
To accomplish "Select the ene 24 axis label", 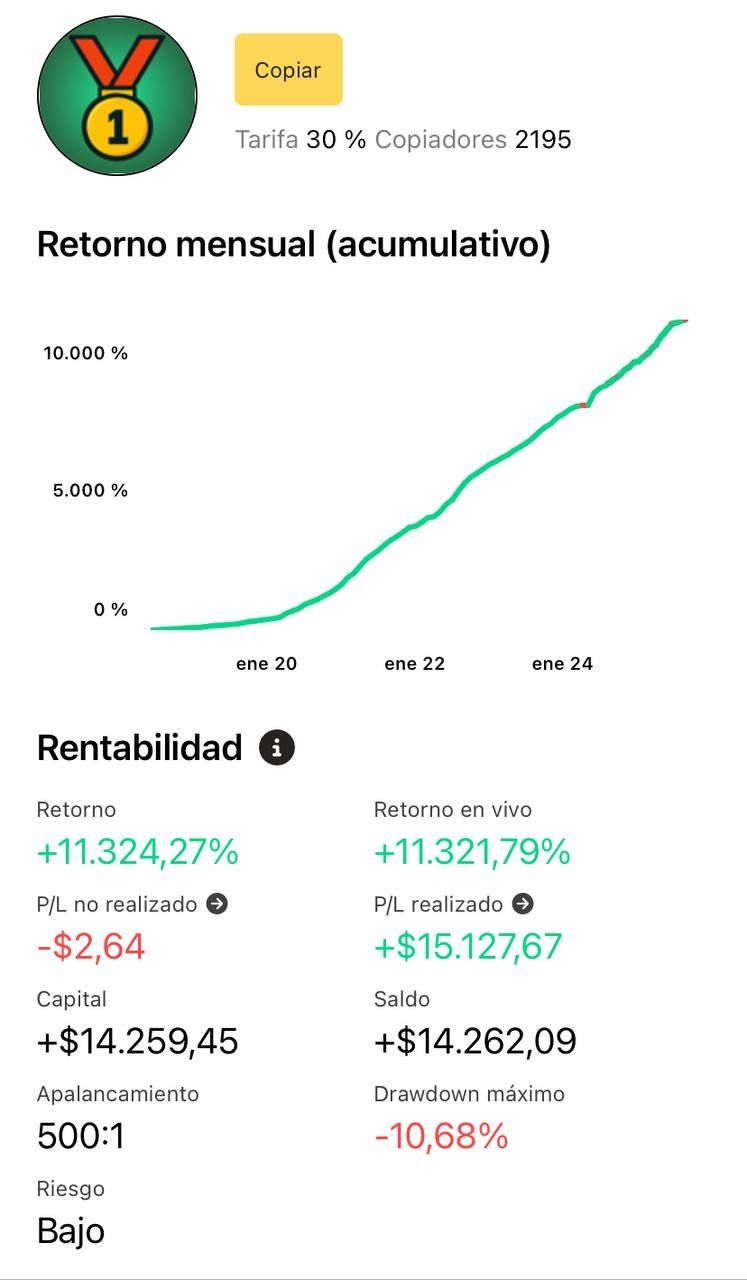I will (561, 663).
